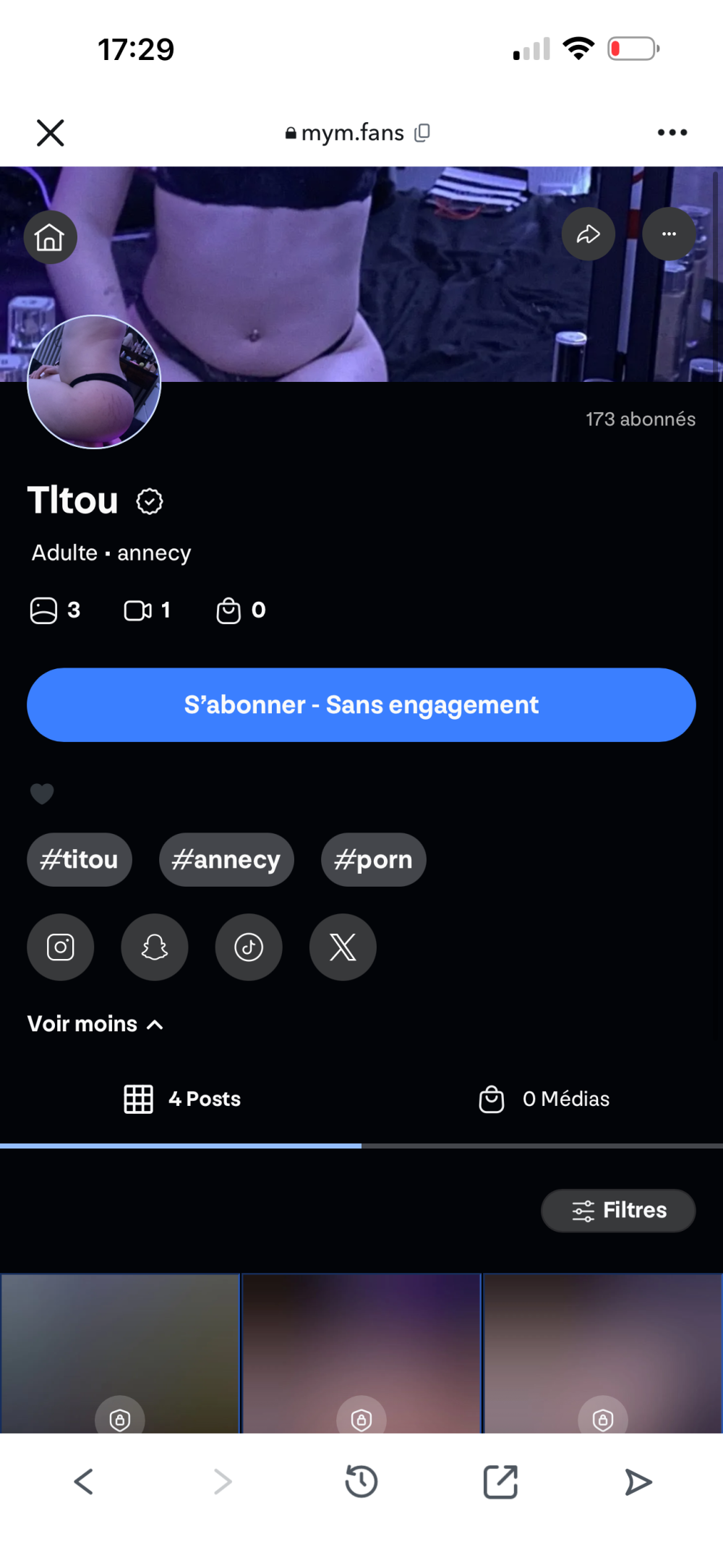
Task: Open the TikTok link
Action: click(249, 947)
